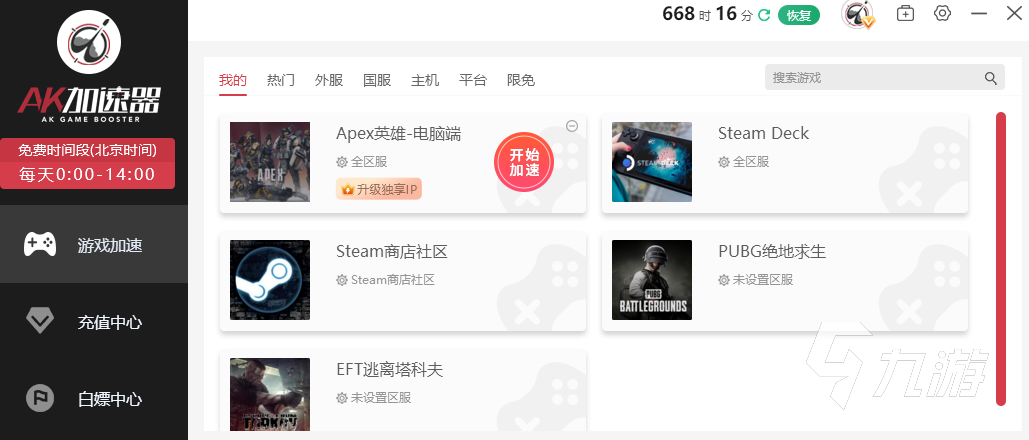Open 白嫖中心 in the sidebar
1029x440 pixels.
pos(94,399)
